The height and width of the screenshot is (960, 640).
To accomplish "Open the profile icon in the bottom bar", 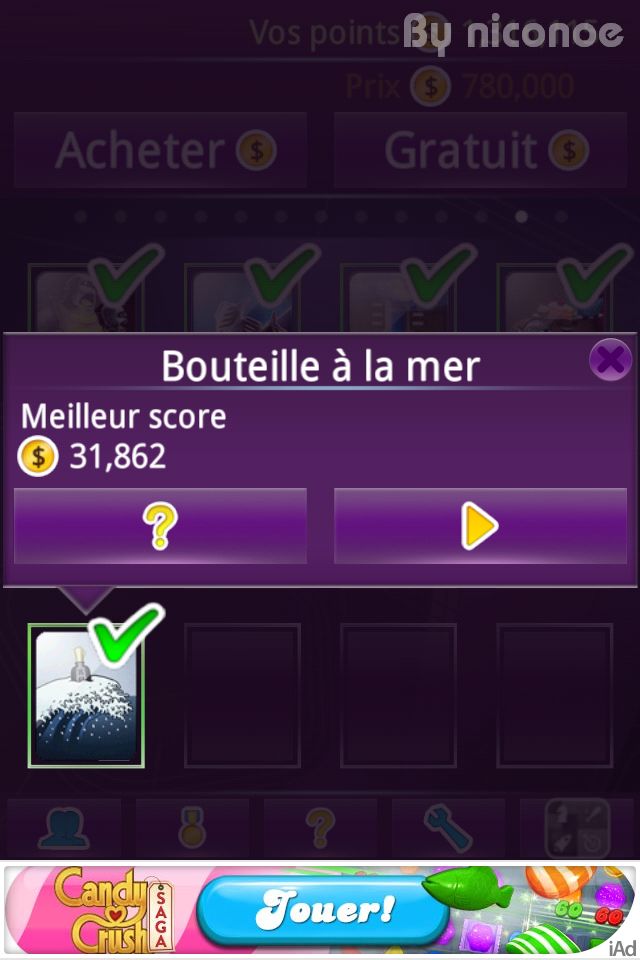I will (64, 828).
